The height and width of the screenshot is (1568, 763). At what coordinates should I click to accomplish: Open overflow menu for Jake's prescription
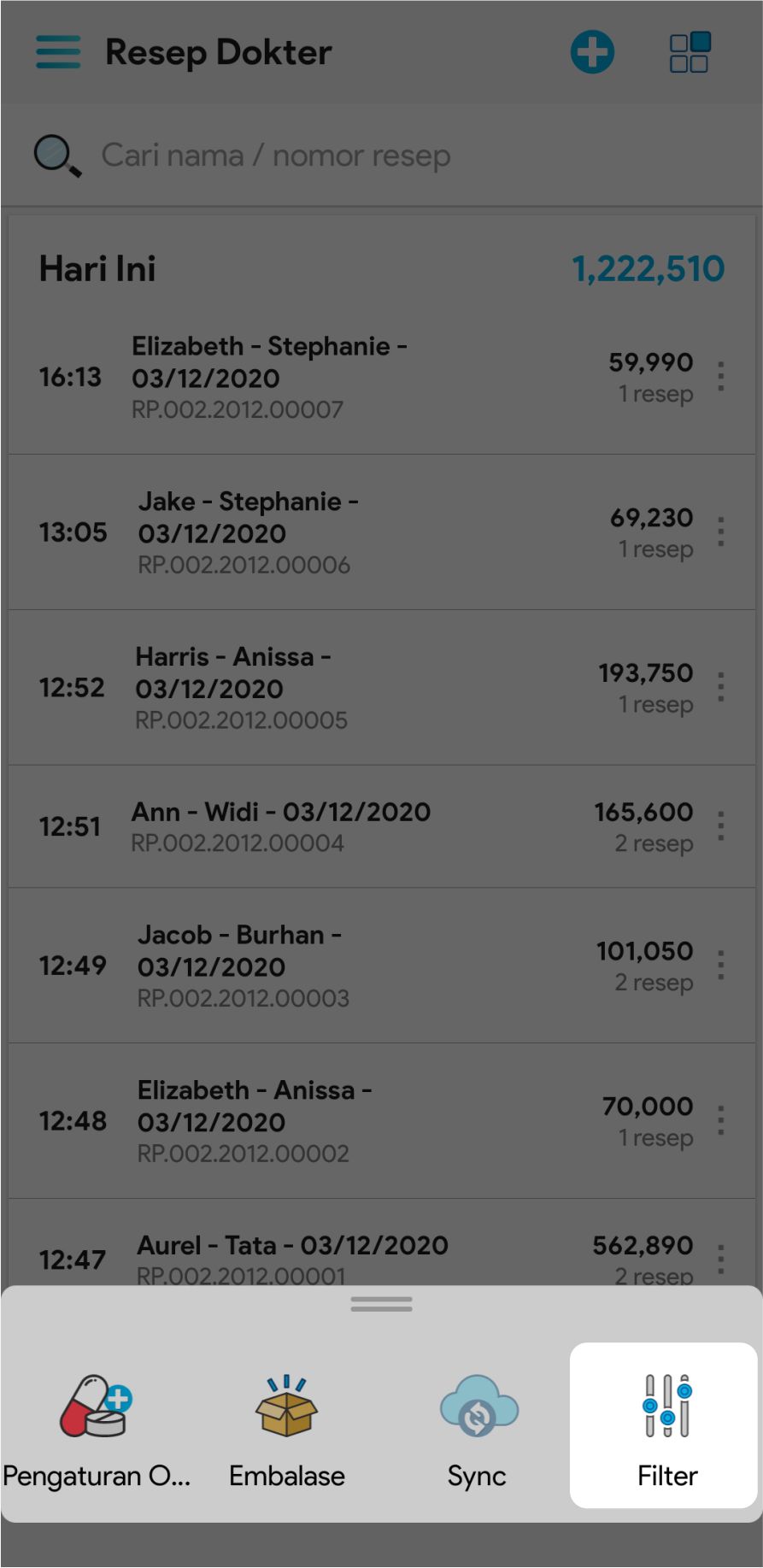(x=721, y=532)
